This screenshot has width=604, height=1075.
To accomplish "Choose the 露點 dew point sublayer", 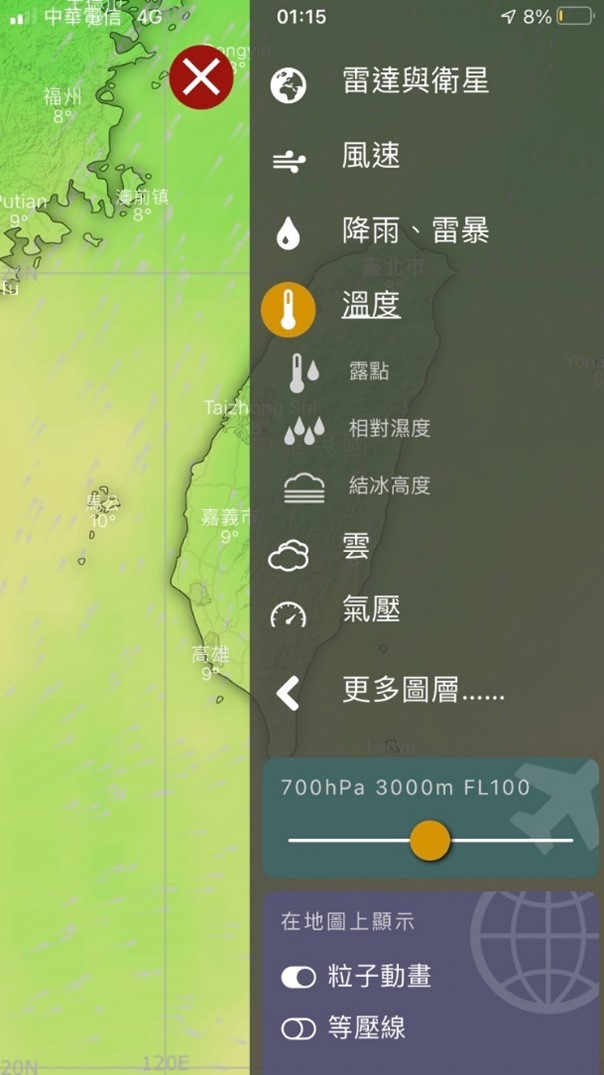I will [x=368, y=372].
